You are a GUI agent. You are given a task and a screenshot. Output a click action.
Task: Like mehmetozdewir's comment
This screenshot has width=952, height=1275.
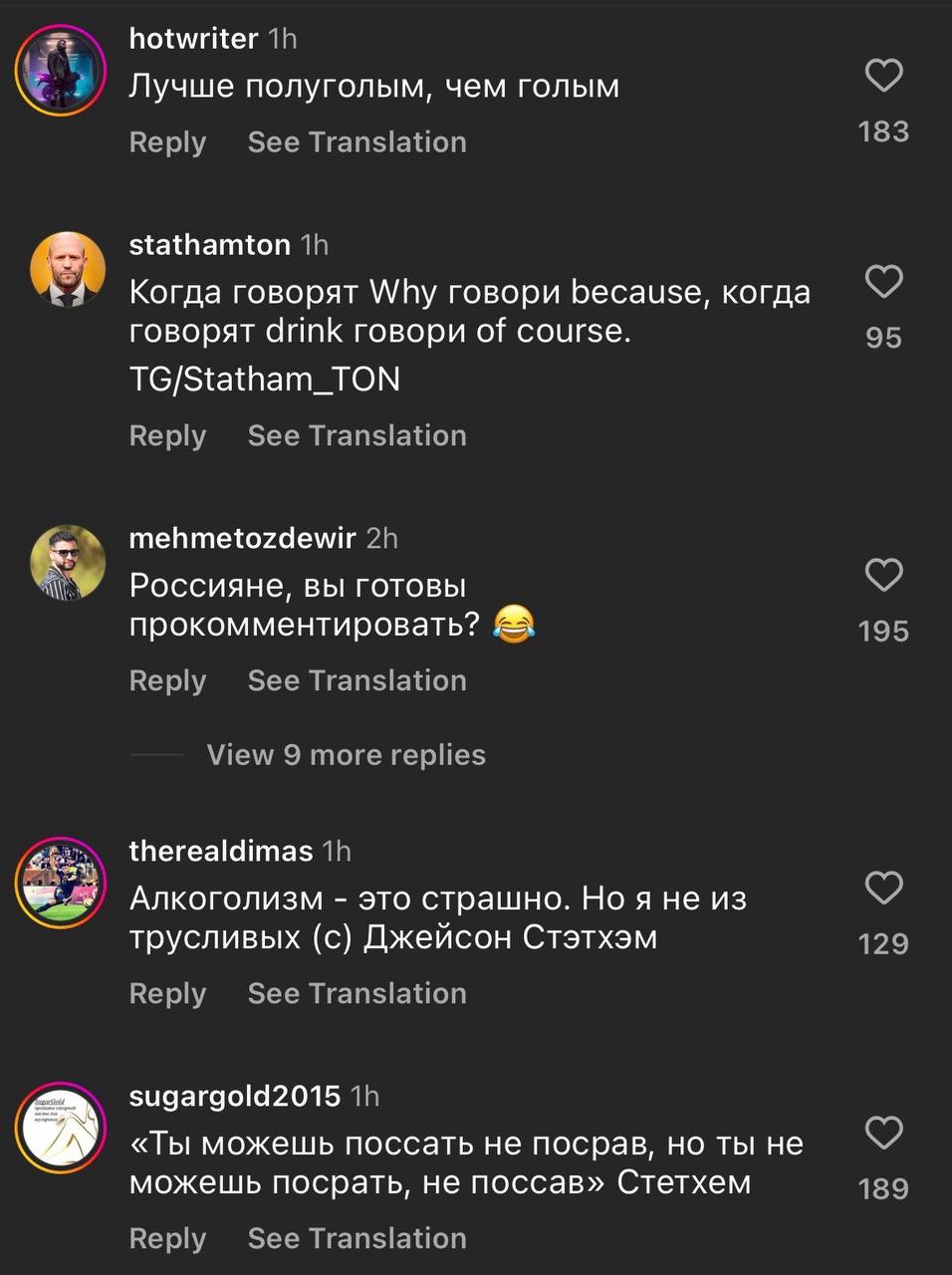883,576
